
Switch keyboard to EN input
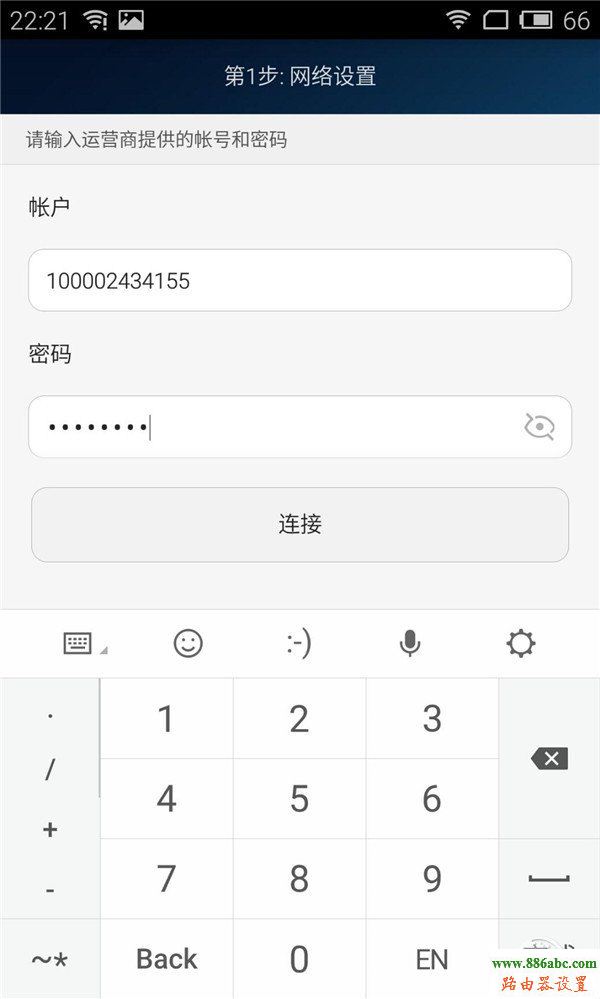(432, 959)
